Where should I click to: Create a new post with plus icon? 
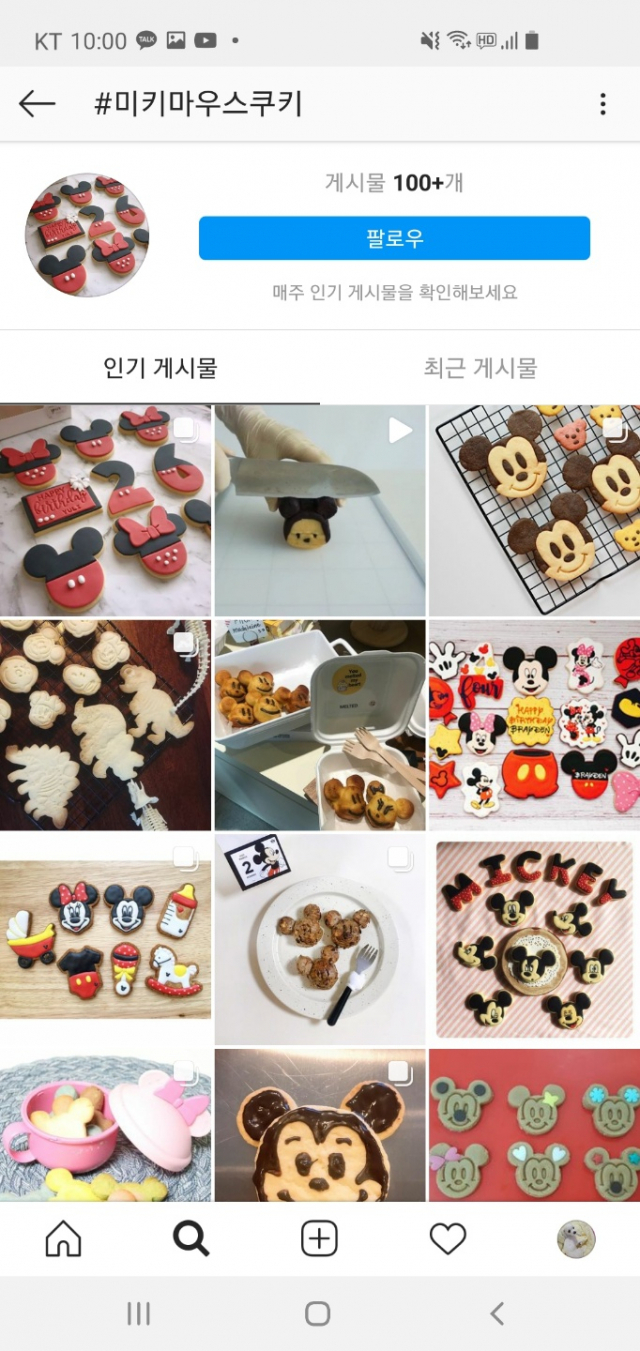coord(319,1239)
